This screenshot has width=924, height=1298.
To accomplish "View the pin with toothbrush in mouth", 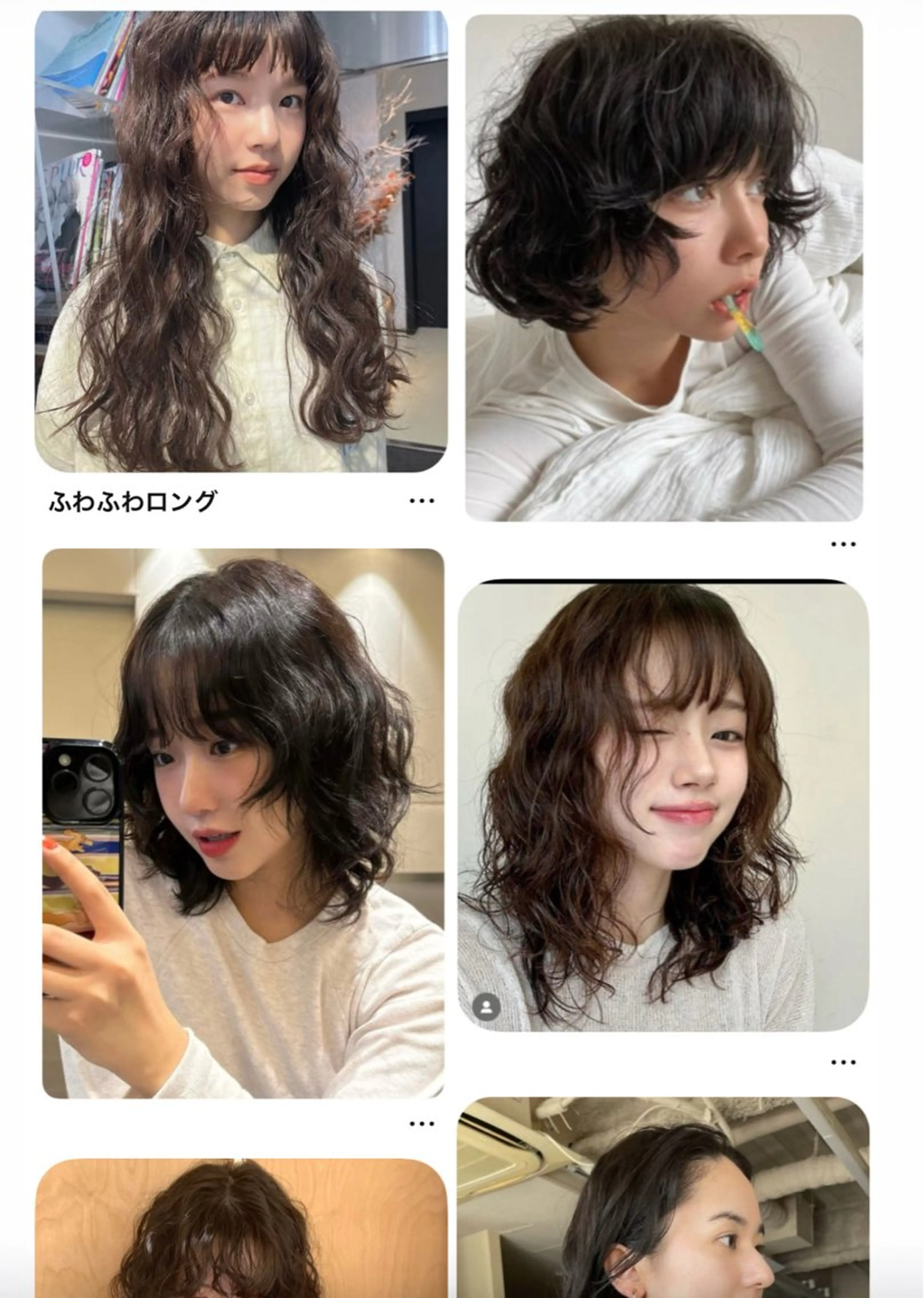I will tap(664, 267).
